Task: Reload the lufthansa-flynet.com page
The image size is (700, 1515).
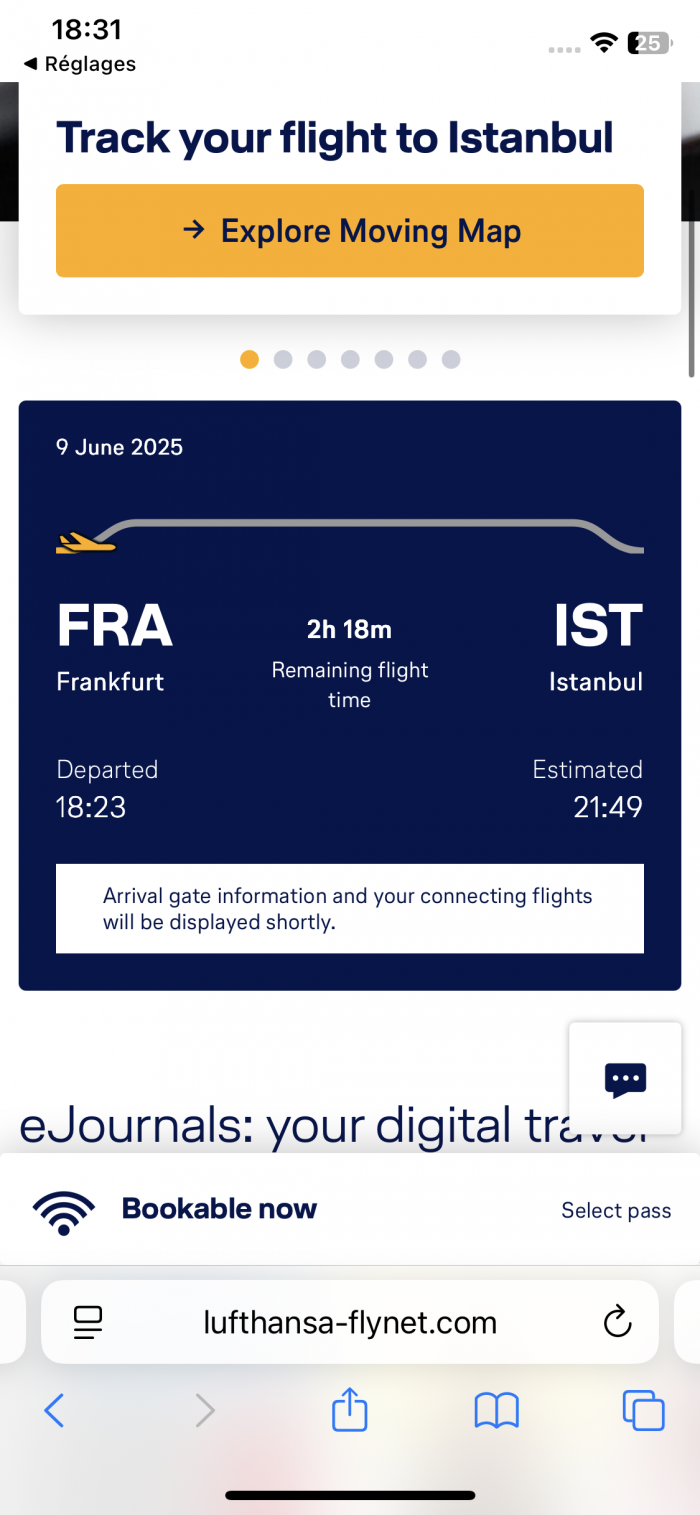Action: [618, 1323]
